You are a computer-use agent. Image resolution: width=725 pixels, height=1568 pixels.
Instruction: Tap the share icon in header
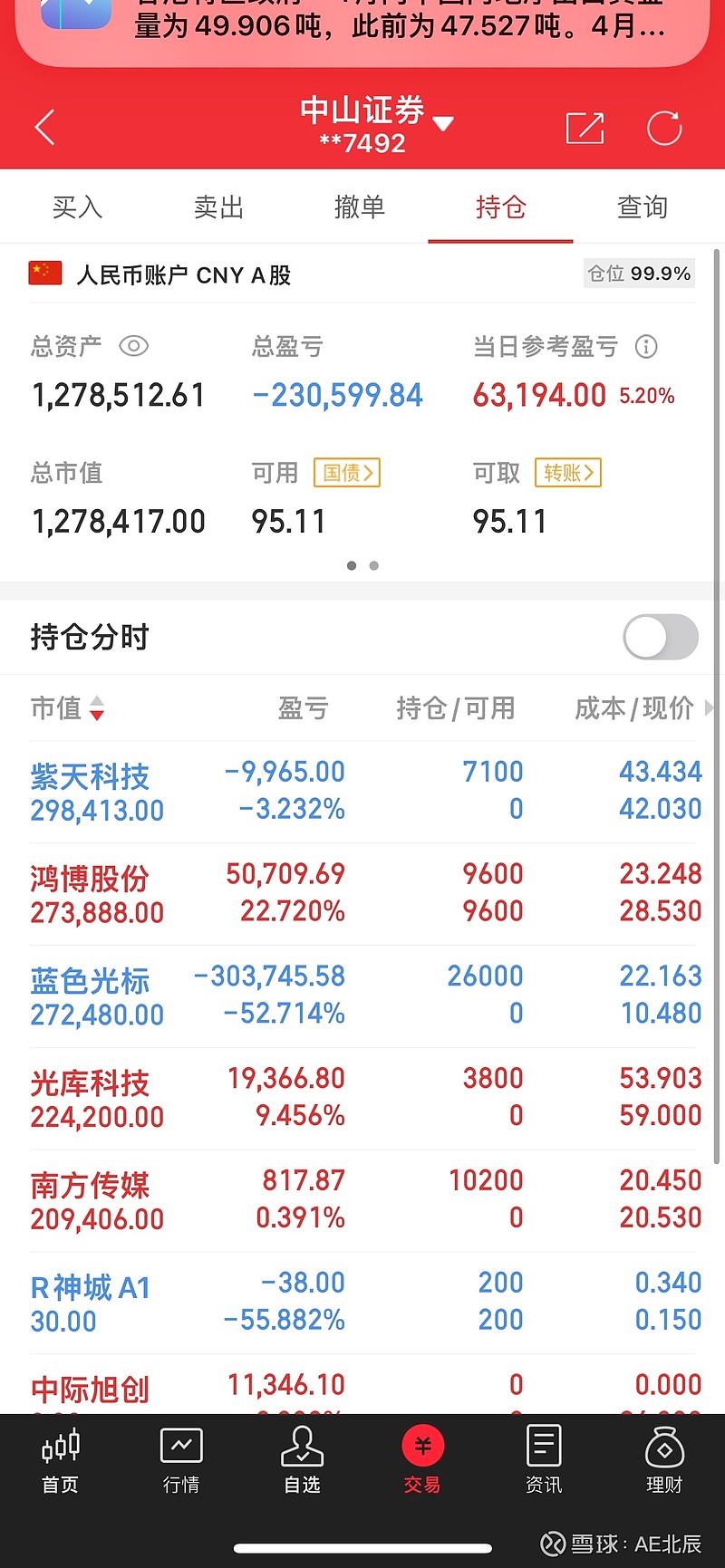[585, 128]
